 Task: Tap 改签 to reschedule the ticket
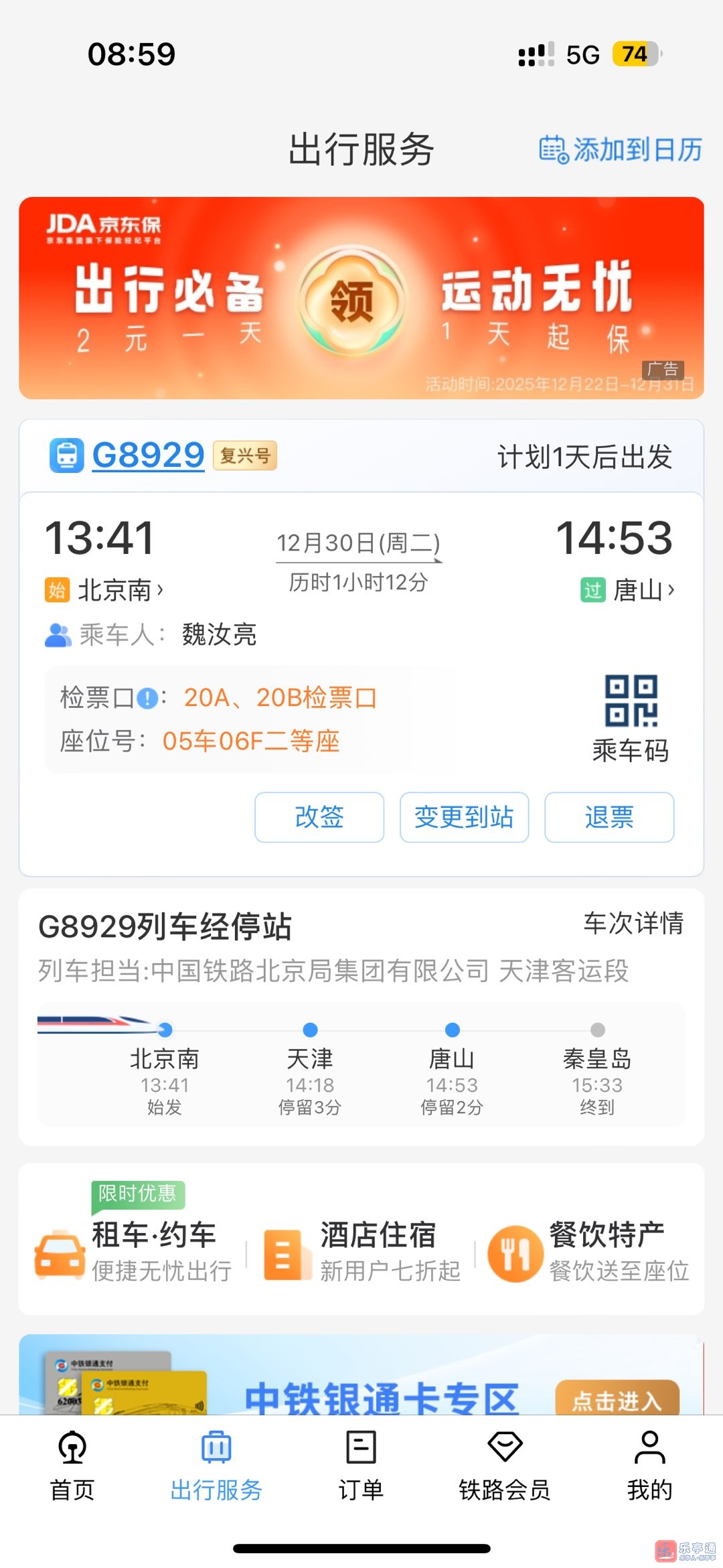[x=319, y=817]
